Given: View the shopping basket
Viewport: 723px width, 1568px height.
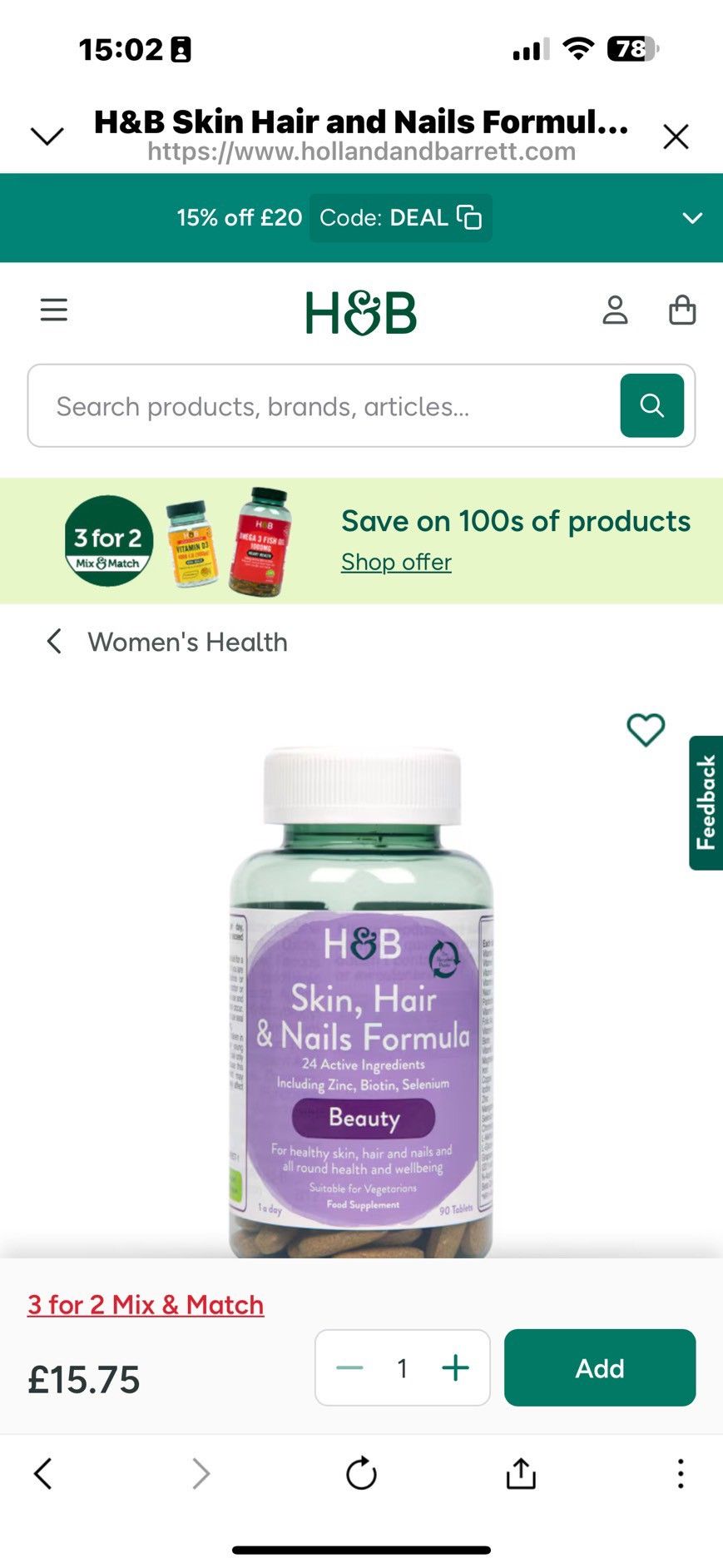Looking at the screenshot, I should [682, 310].
